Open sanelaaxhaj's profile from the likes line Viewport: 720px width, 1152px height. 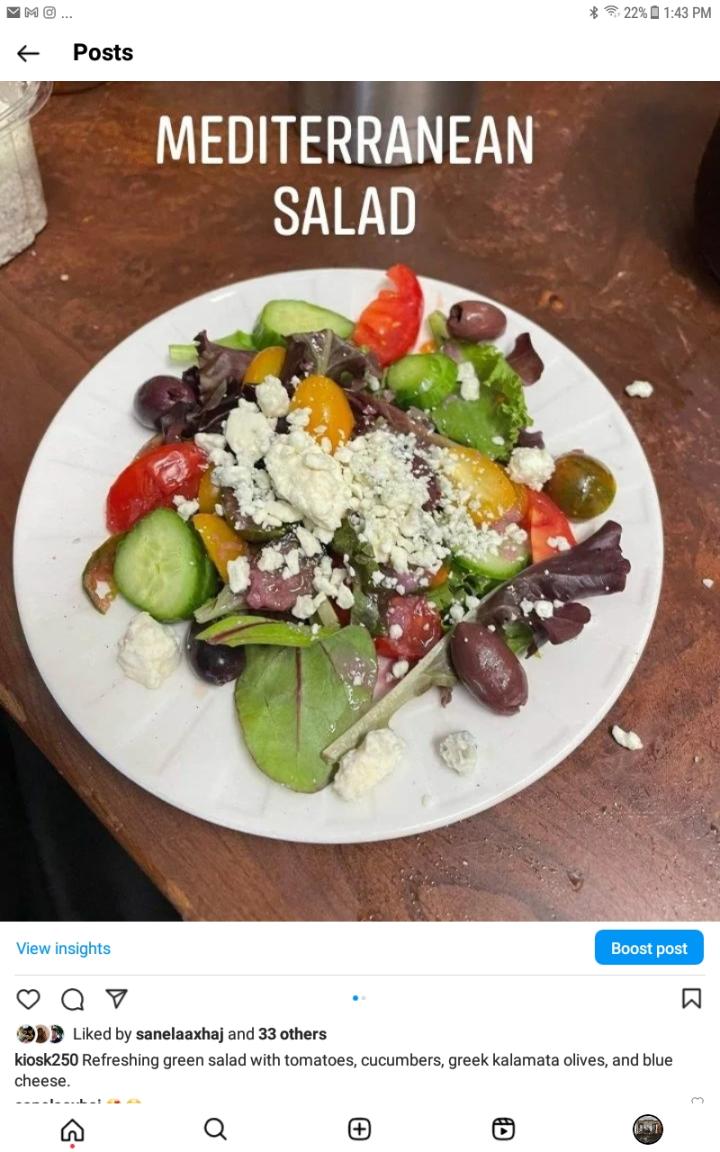[x=179, y=1034]
